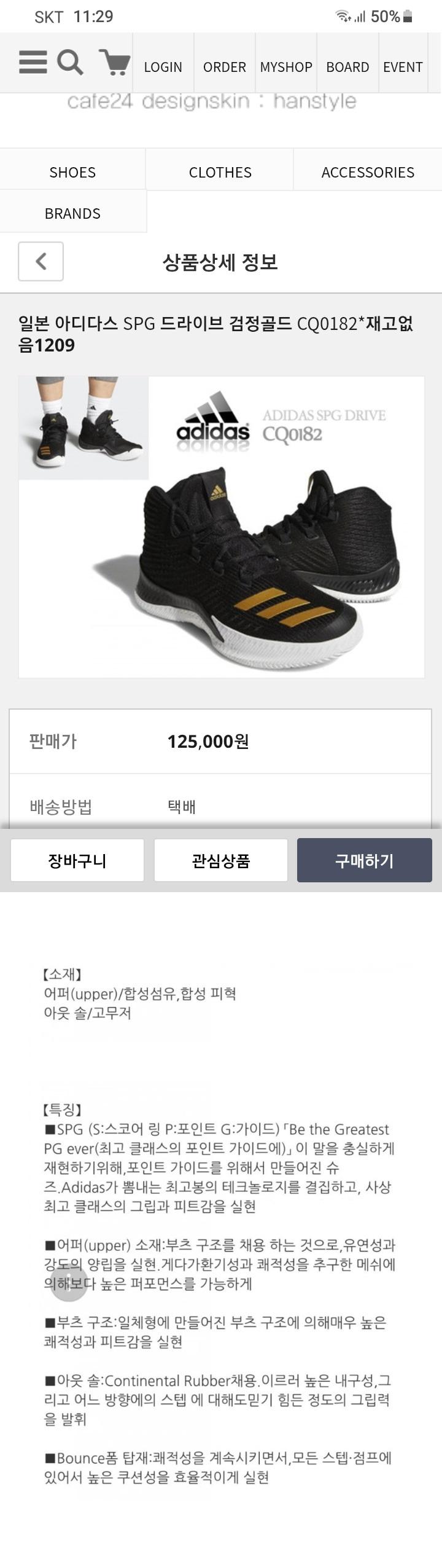The image size is (442, 1568).
Task: Buy now with 구매하기
Action: [365, 861]
